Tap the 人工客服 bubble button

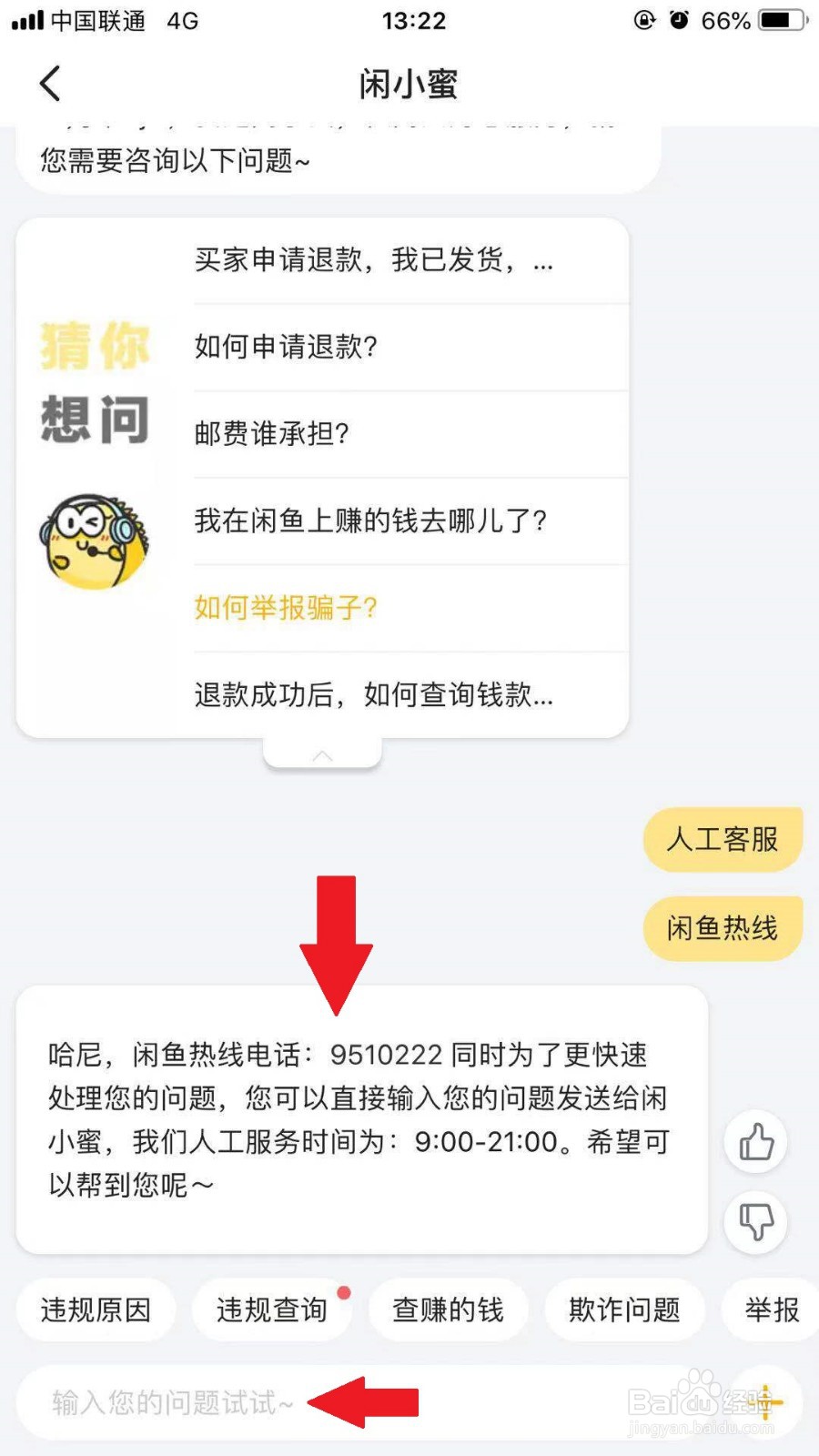click(x=723, y=840)
